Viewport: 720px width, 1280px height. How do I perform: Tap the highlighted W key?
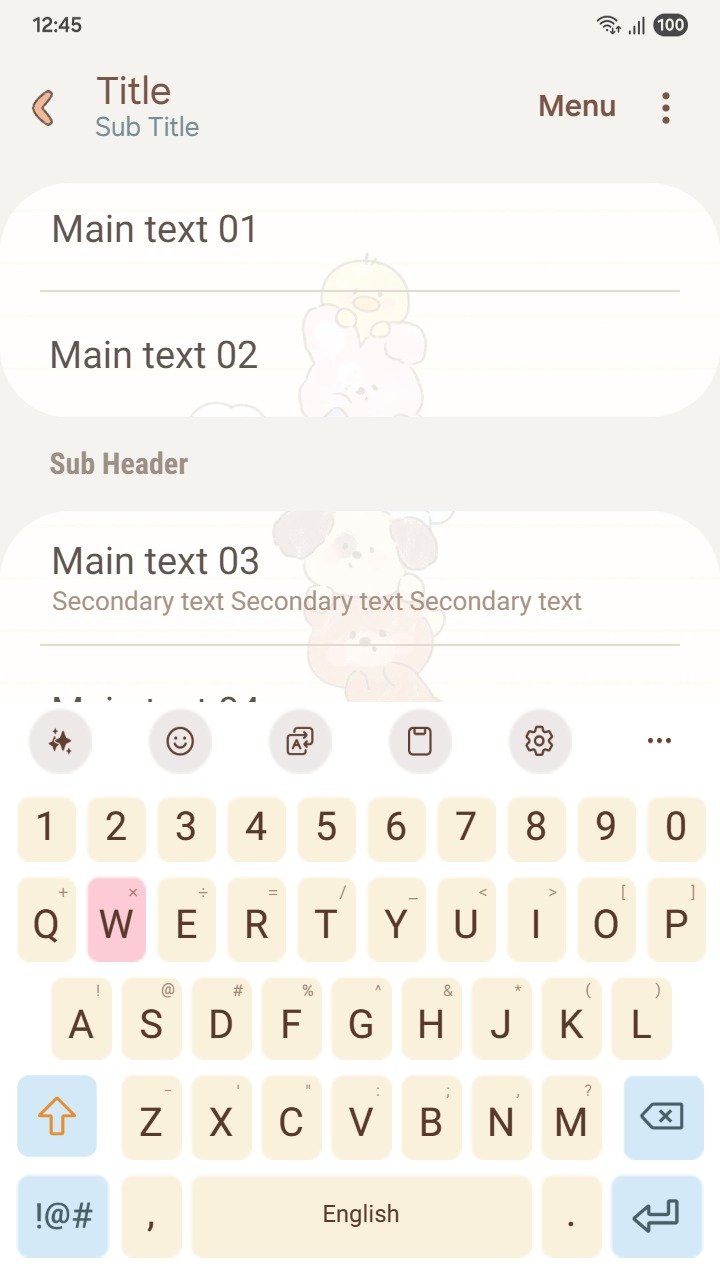tap(117, 921)
